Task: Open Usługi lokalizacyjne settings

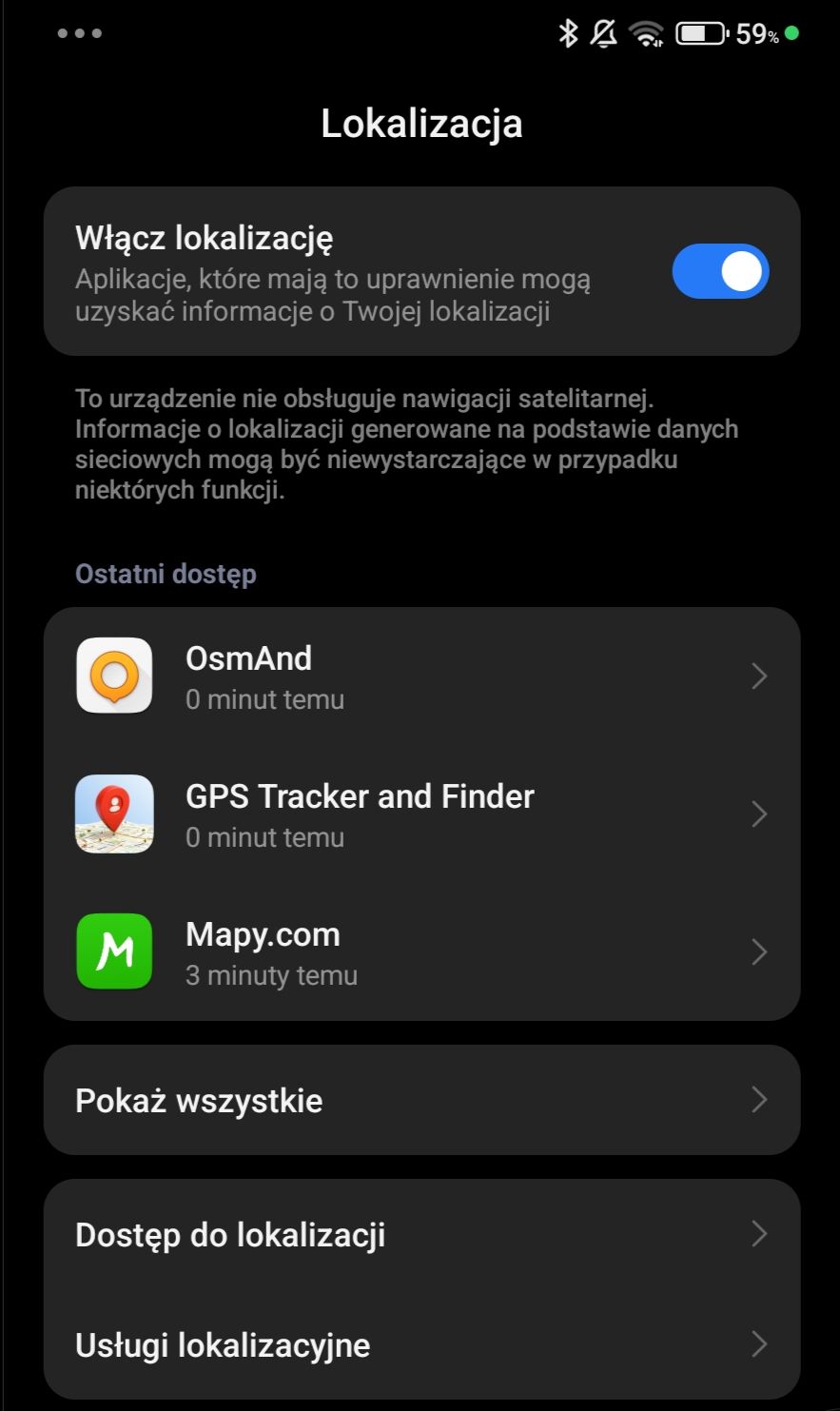Action: click(x=421, y=1344)
